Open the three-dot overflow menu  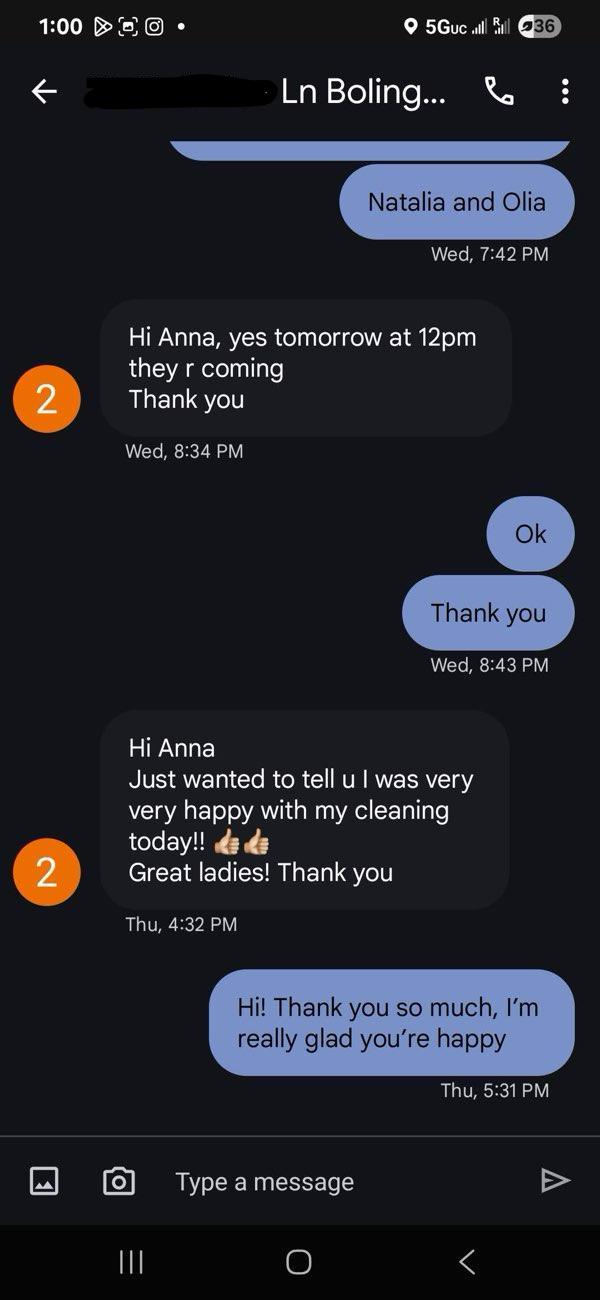[565, 92]
